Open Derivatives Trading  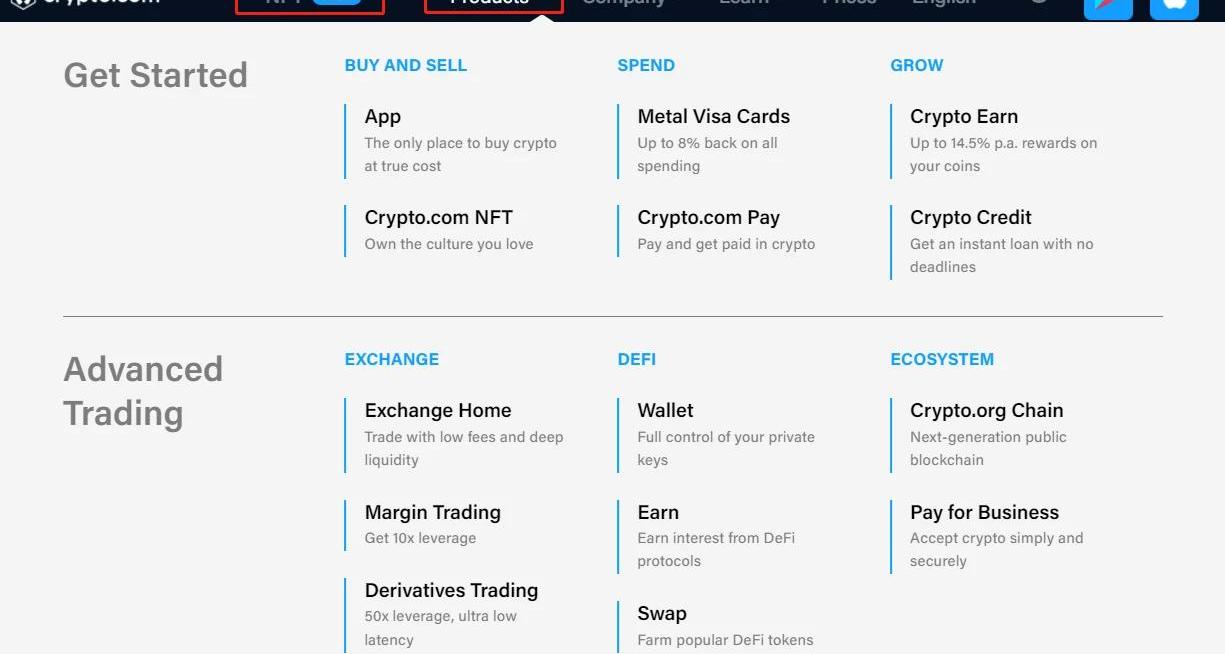tap(451, 591)
